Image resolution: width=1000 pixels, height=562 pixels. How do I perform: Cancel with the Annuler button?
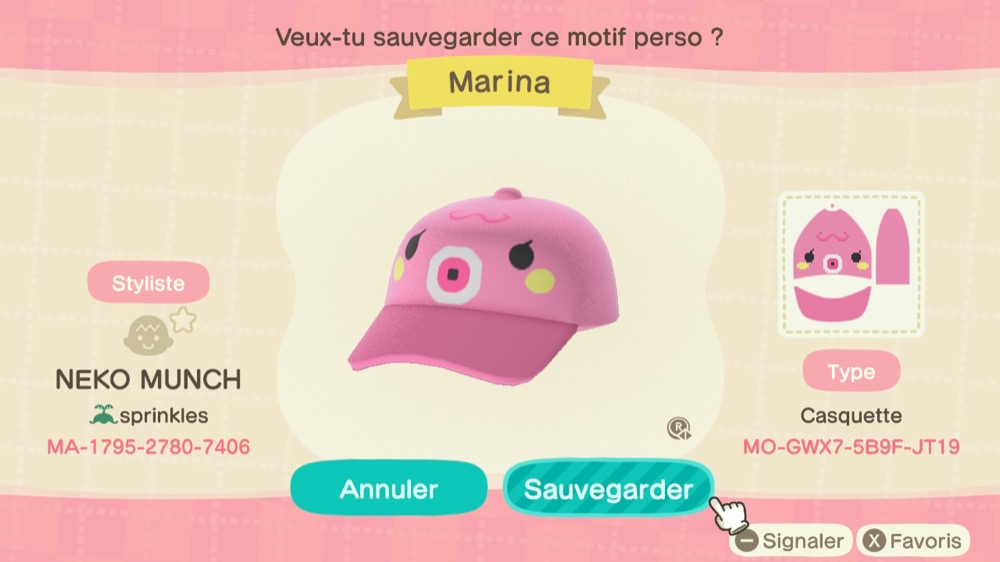click(388, 489)
